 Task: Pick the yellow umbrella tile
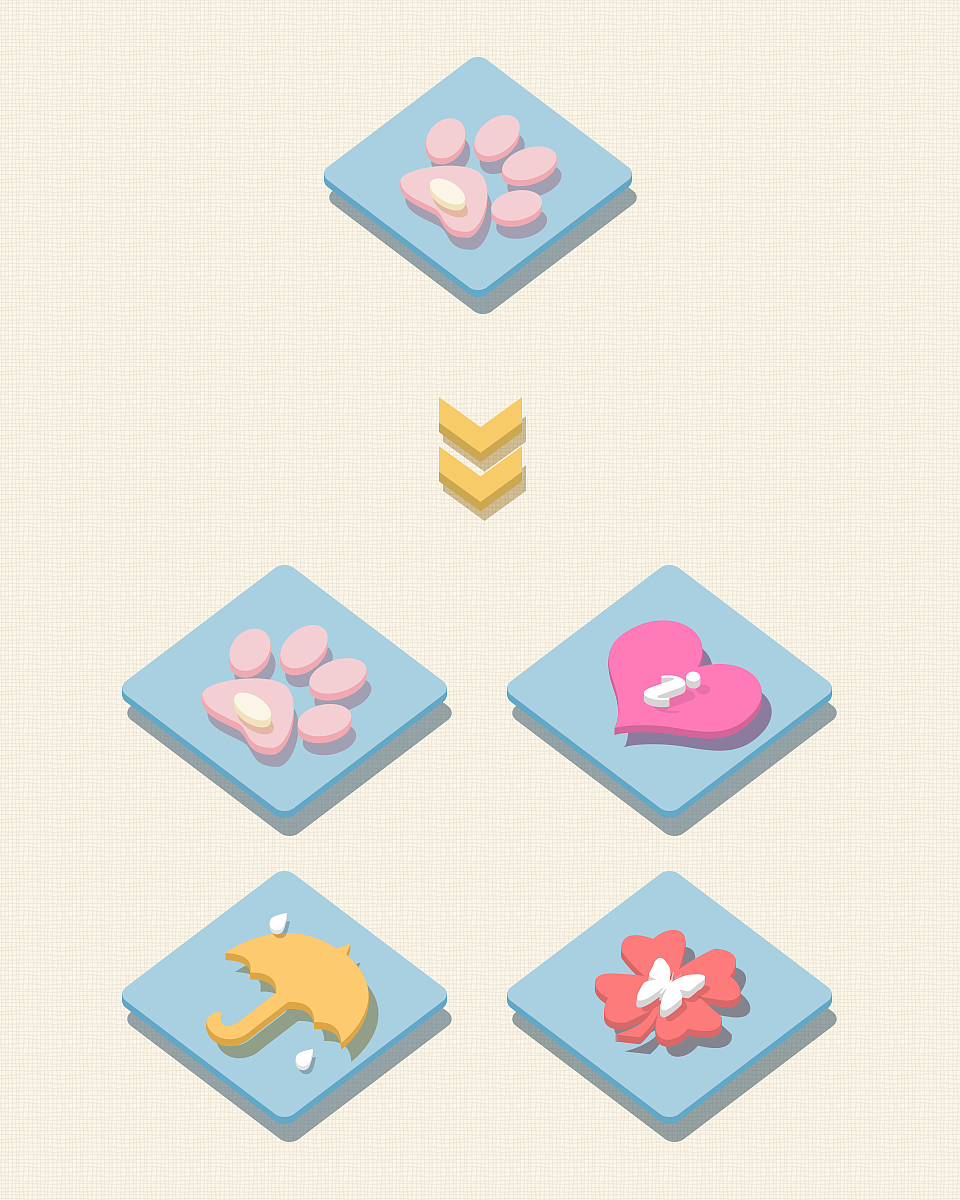pyautogui.click(x=284, y=995)
